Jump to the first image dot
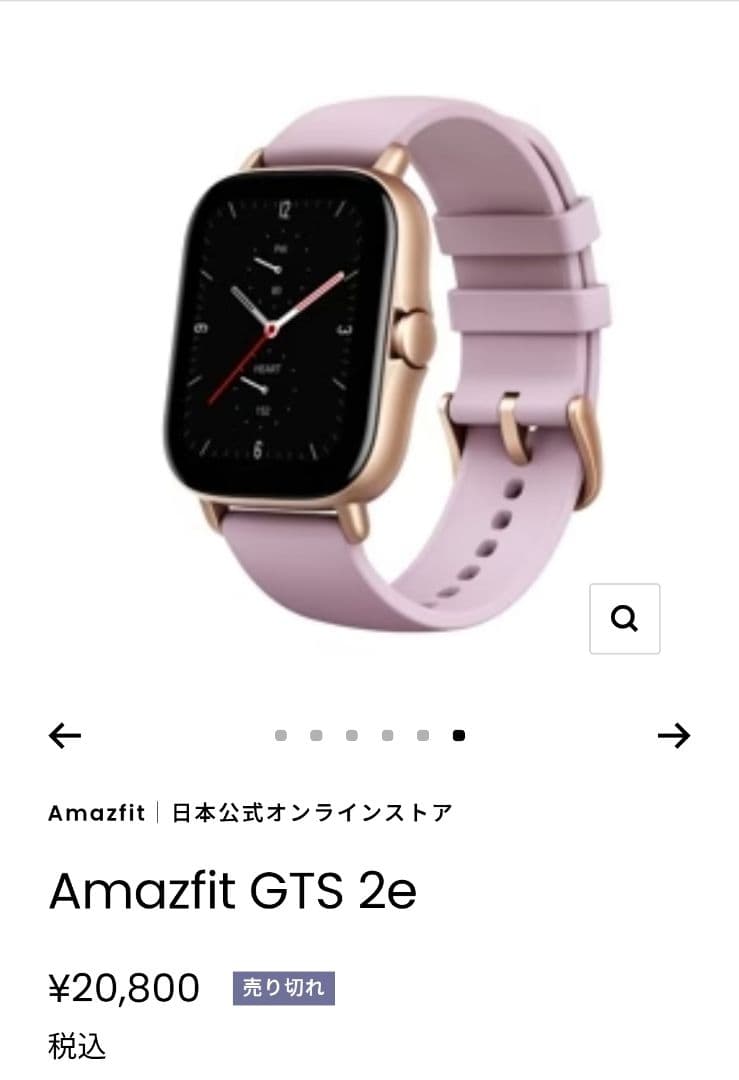This screenshot has height=1080, width=739. coord(281,736)
